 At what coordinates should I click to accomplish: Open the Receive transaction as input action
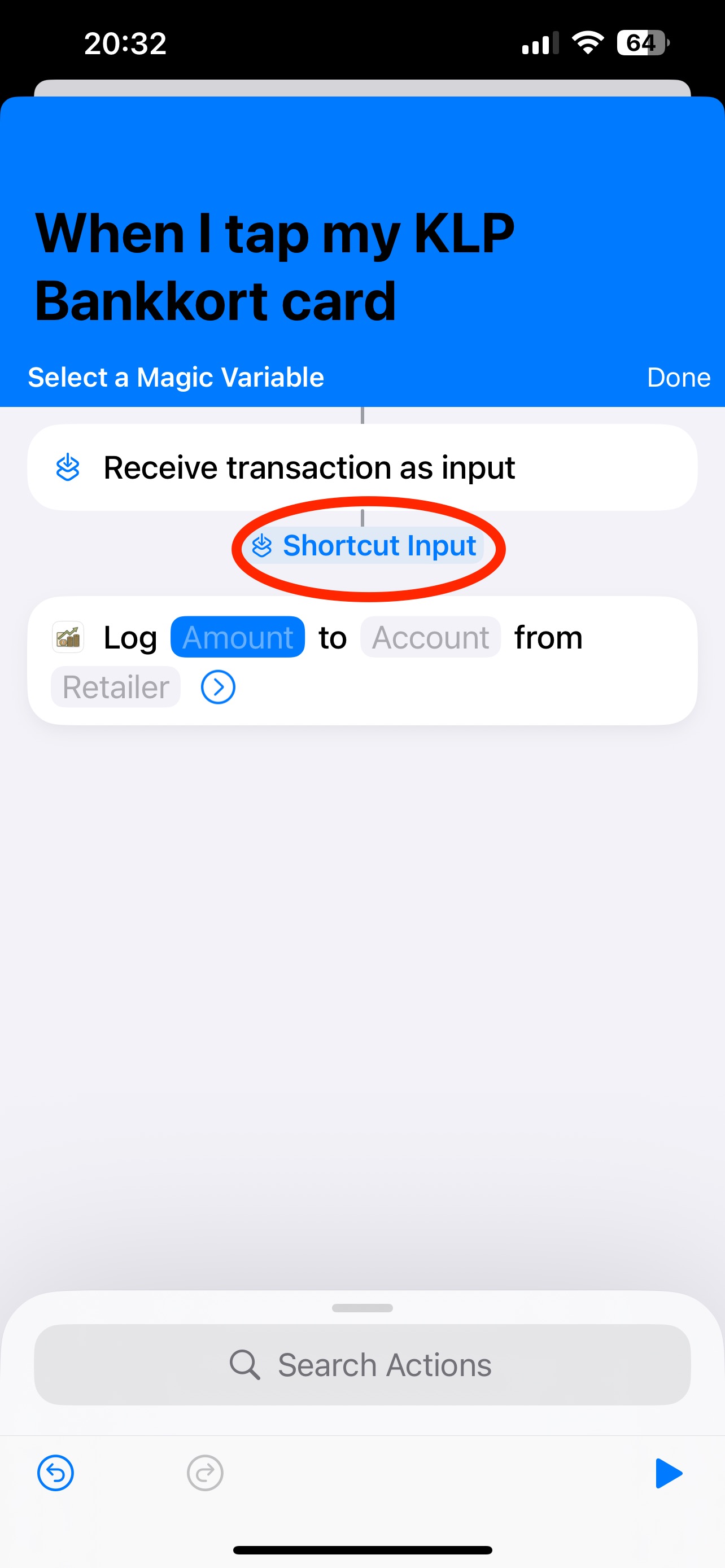pyautogui.click(x=362, y=467)
